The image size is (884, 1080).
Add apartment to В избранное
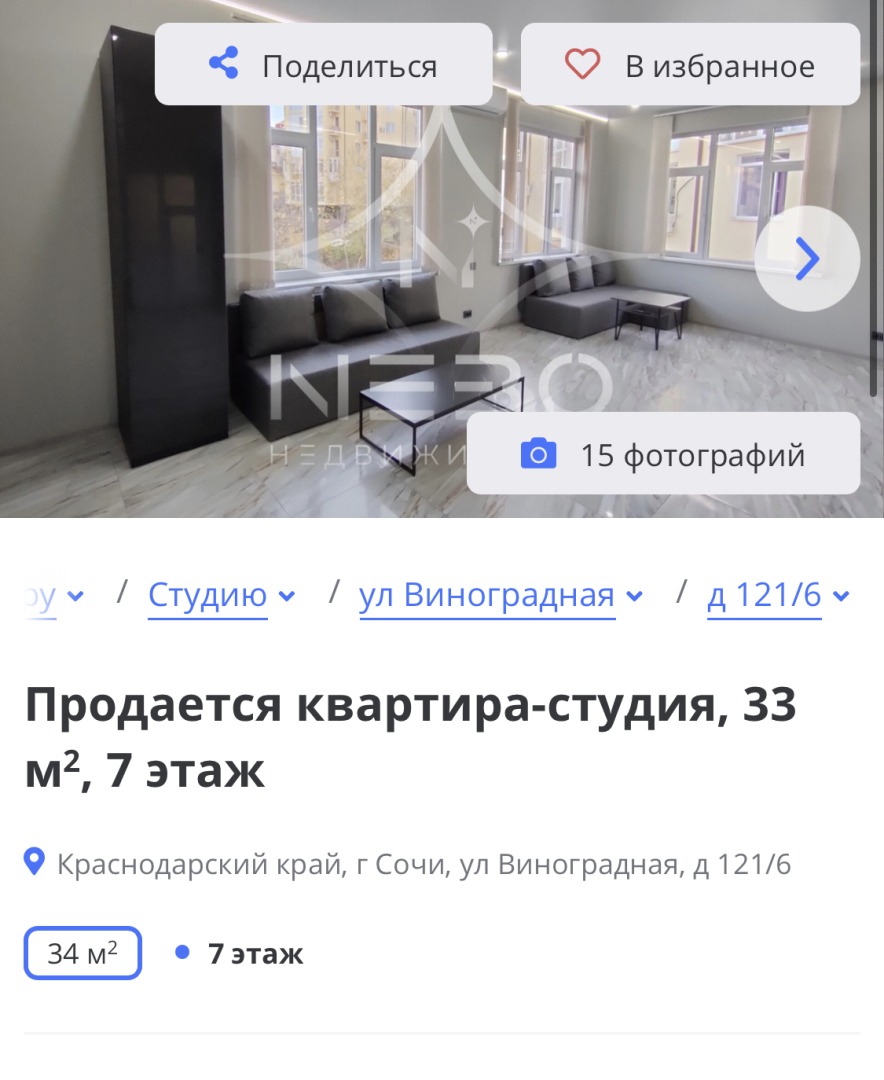point(690,66)
